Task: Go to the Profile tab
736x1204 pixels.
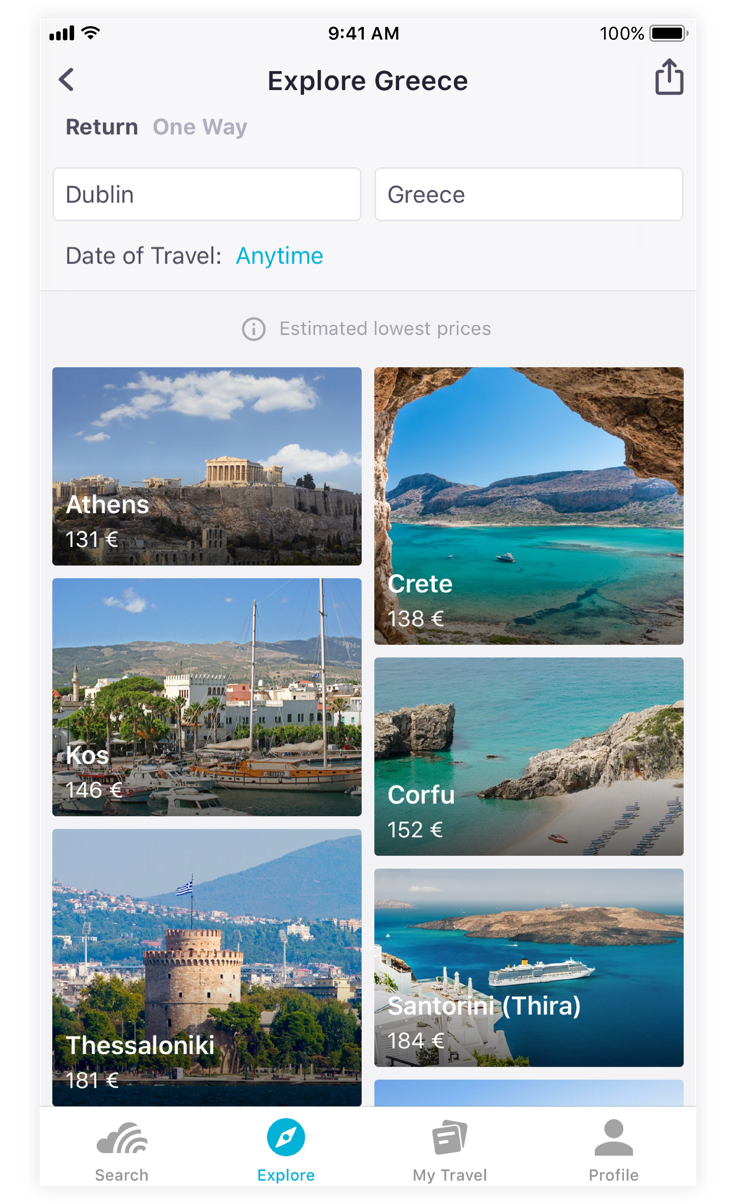Action: pos(613,1152)
